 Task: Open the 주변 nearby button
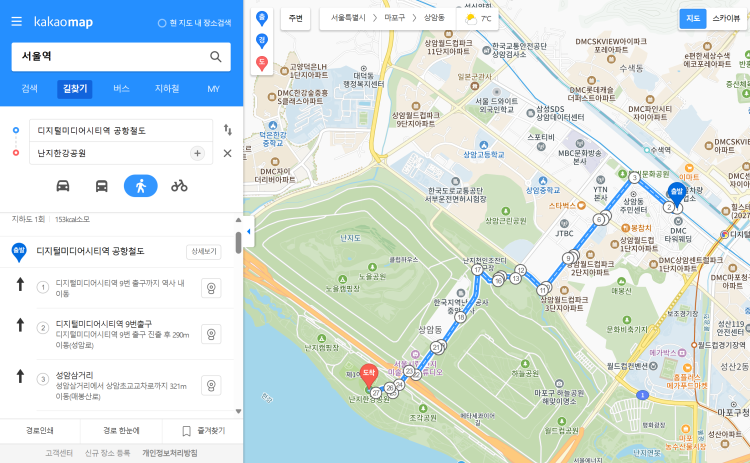tap(294, 18)
